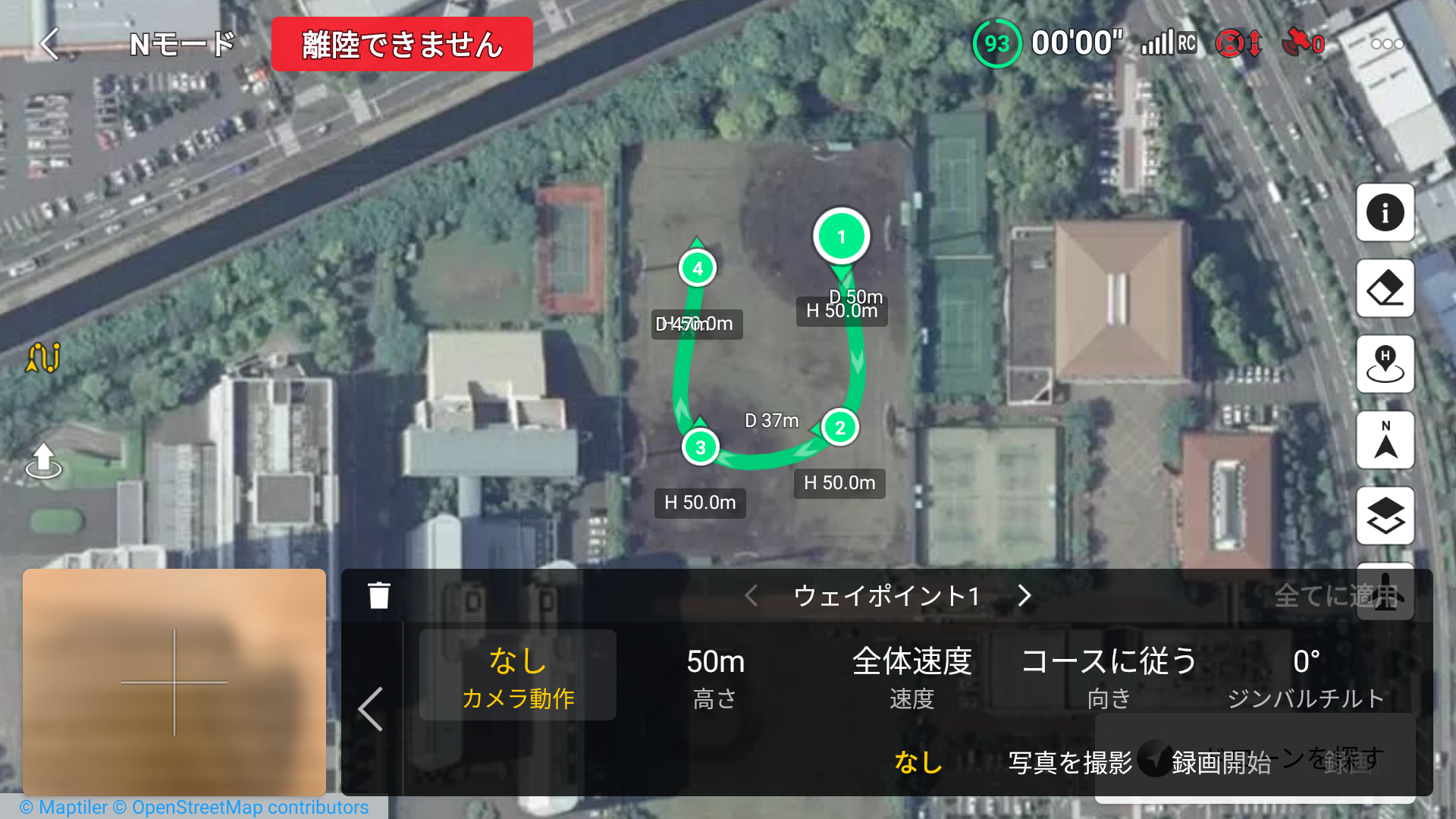1456x819 pixels.
Task: Open the camera preview thumbnail
Action: pyautogui.click(x=174, y=682)
